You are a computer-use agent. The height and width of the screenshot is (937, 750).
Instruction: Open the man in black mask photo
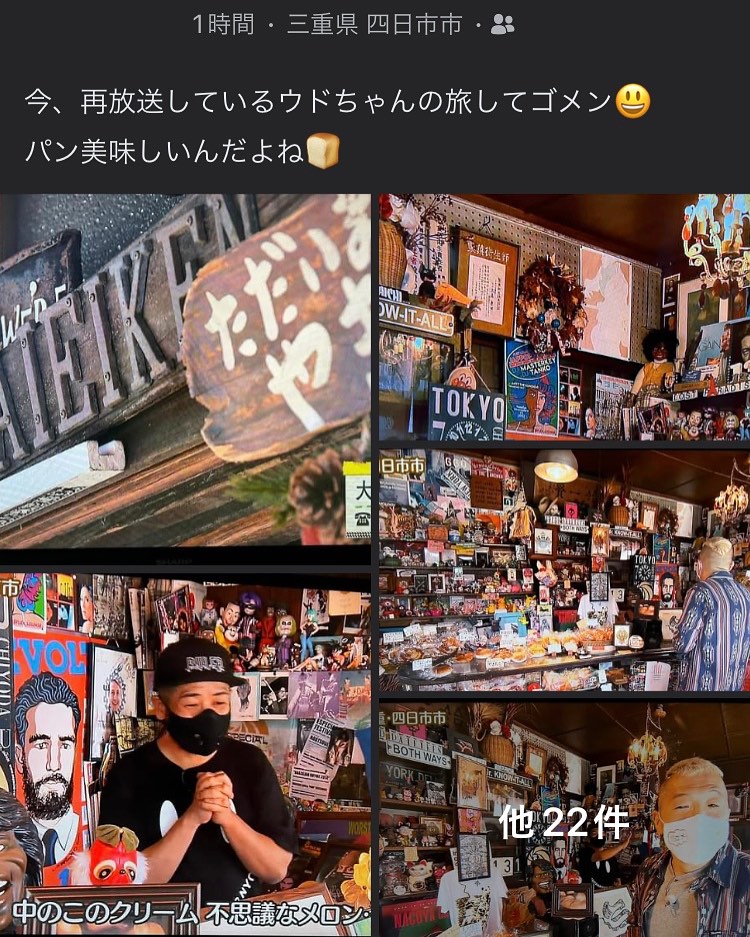click(185, 755)
